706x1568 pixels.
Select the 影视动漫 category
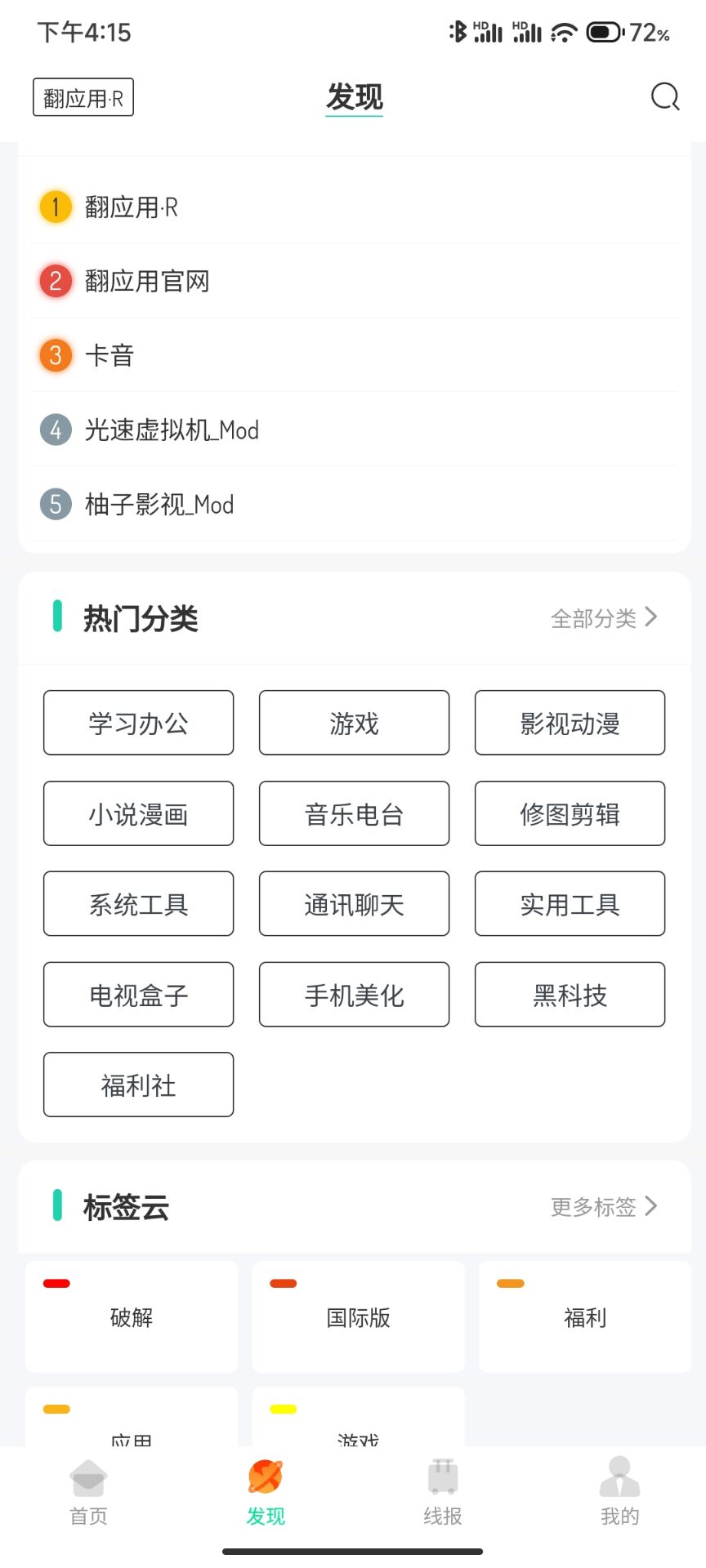[x=570, y=723]
